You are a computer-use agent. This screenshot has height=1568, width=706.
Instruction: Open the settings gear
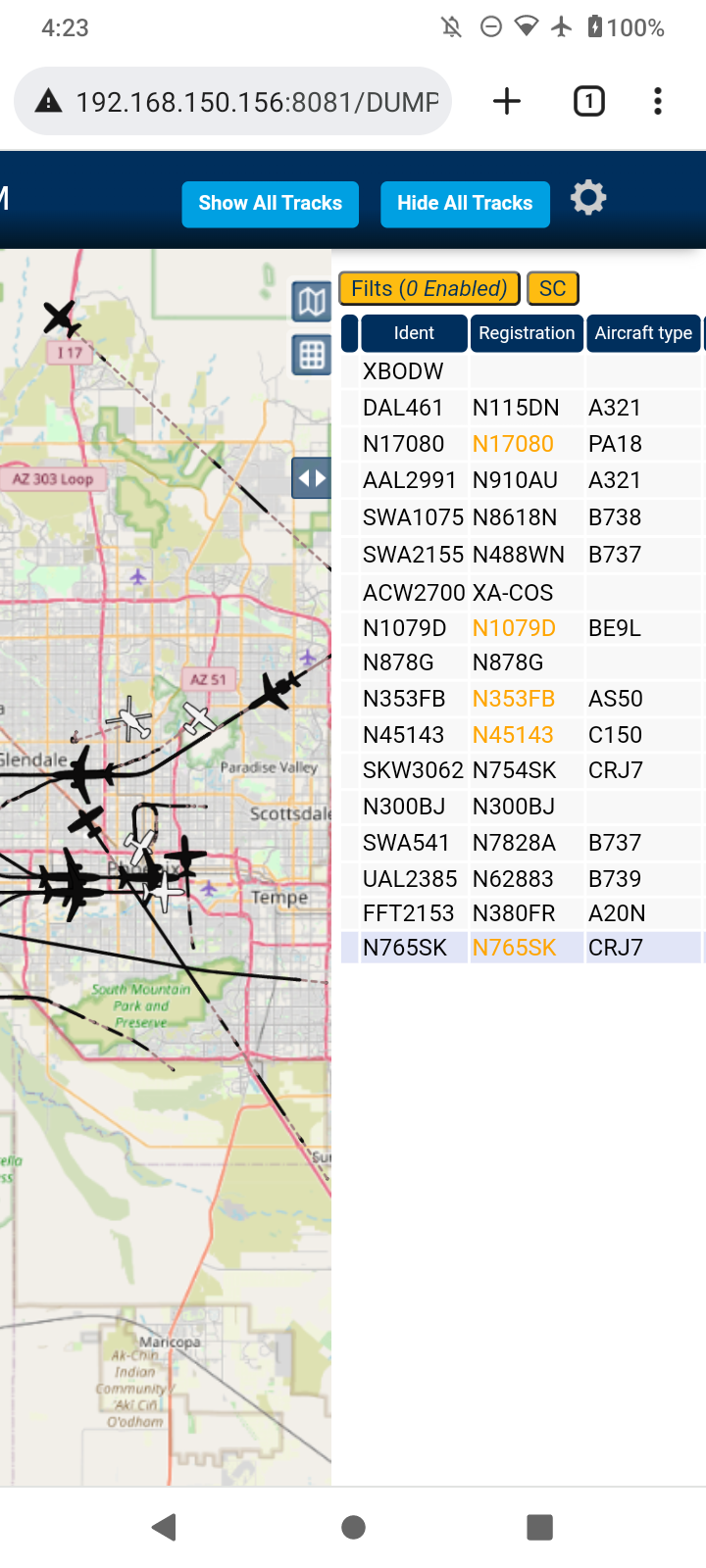588,199
